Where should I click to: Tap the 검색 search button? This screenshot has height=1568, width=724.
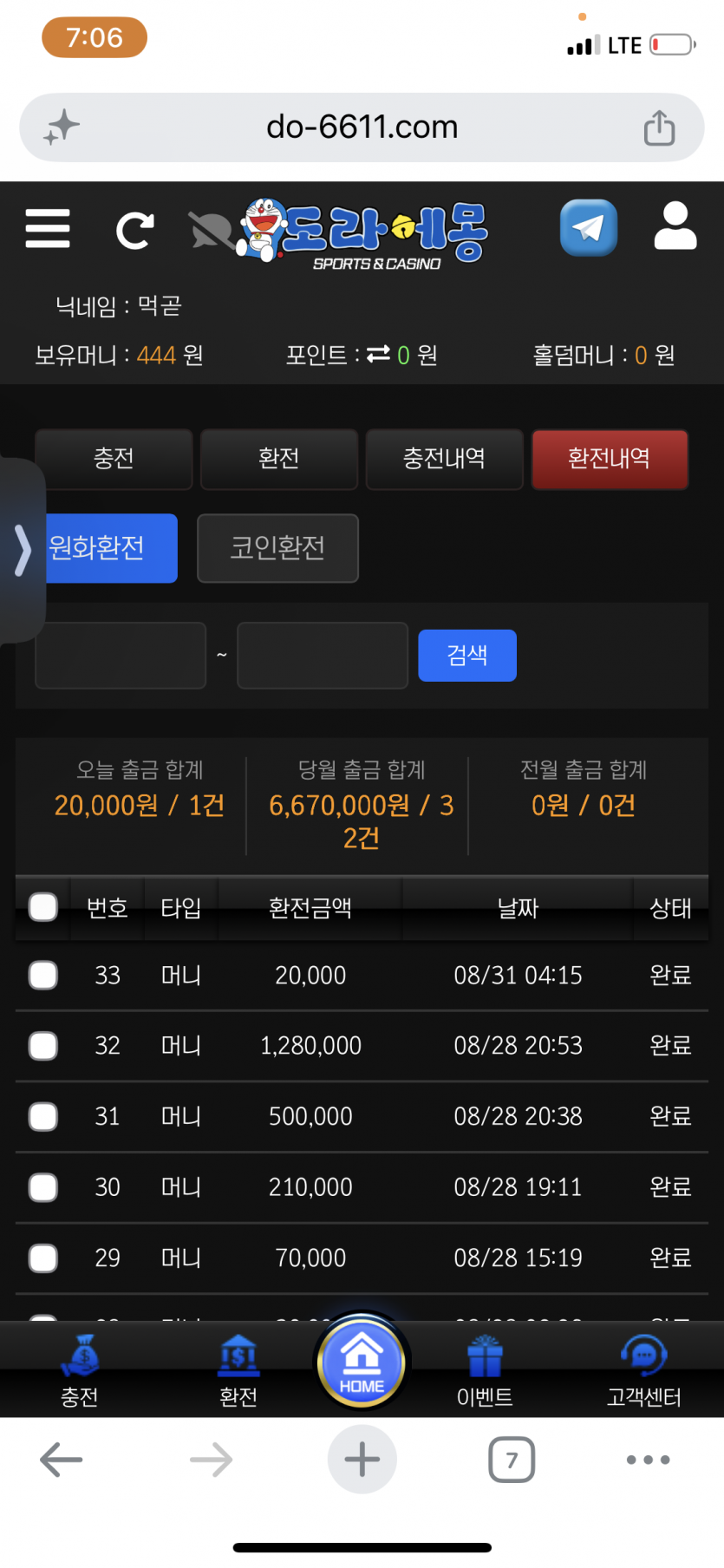point(467,655)
